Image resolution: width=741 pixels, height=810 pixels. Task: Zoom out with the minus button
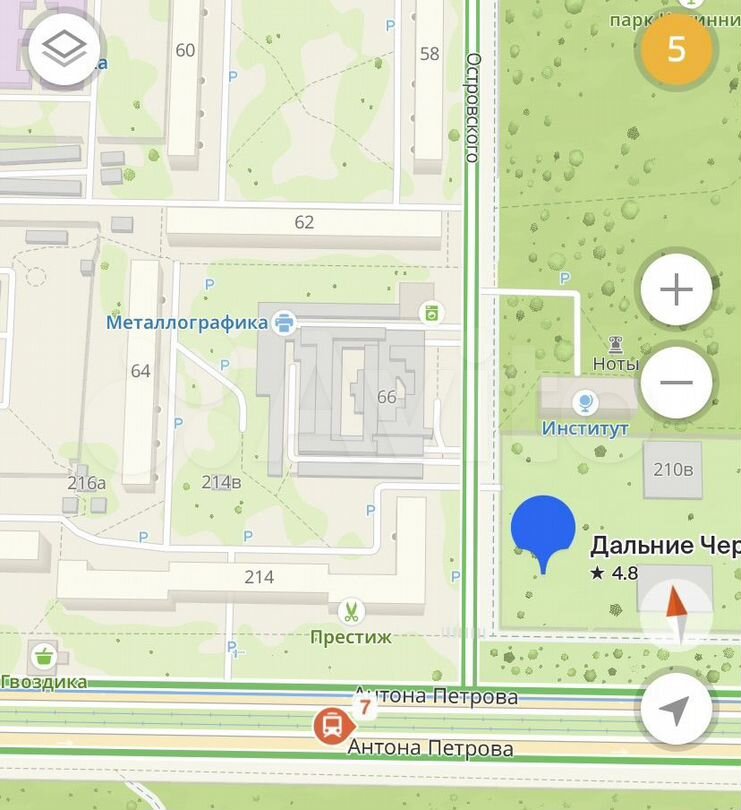676,382
